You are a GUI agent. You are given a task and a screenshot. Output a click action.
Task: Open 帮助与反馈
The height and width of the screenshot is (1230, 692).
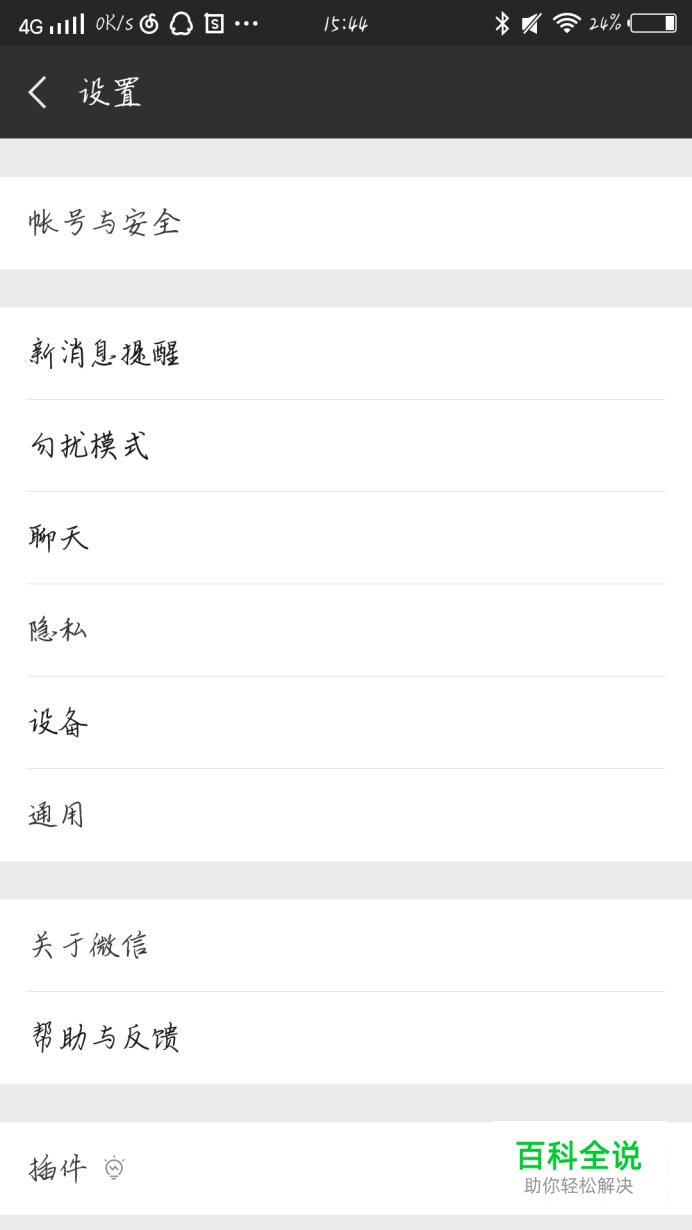click(x=346, y=1038)
